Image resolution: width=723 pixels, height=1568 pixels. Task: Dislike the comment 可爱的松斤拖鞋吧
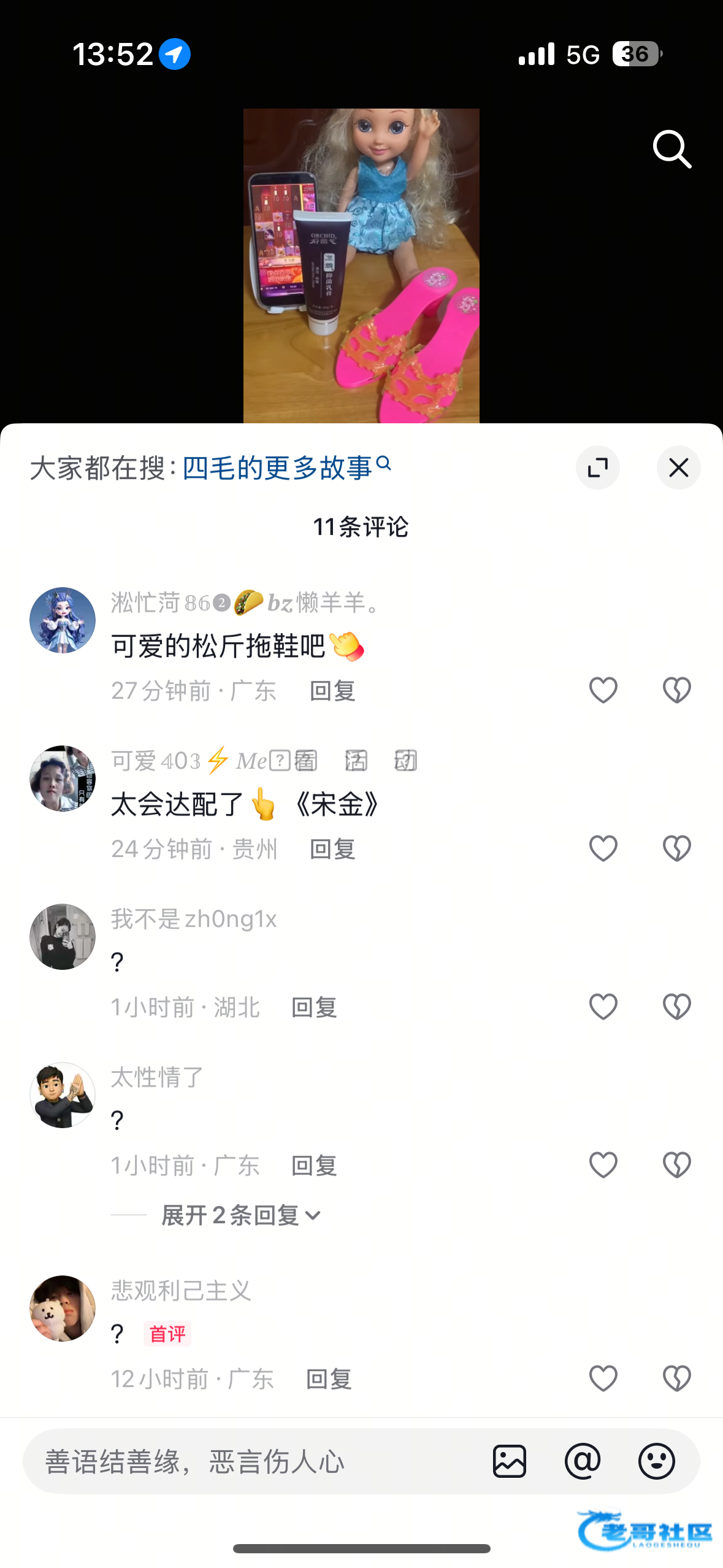coord(676,690)
